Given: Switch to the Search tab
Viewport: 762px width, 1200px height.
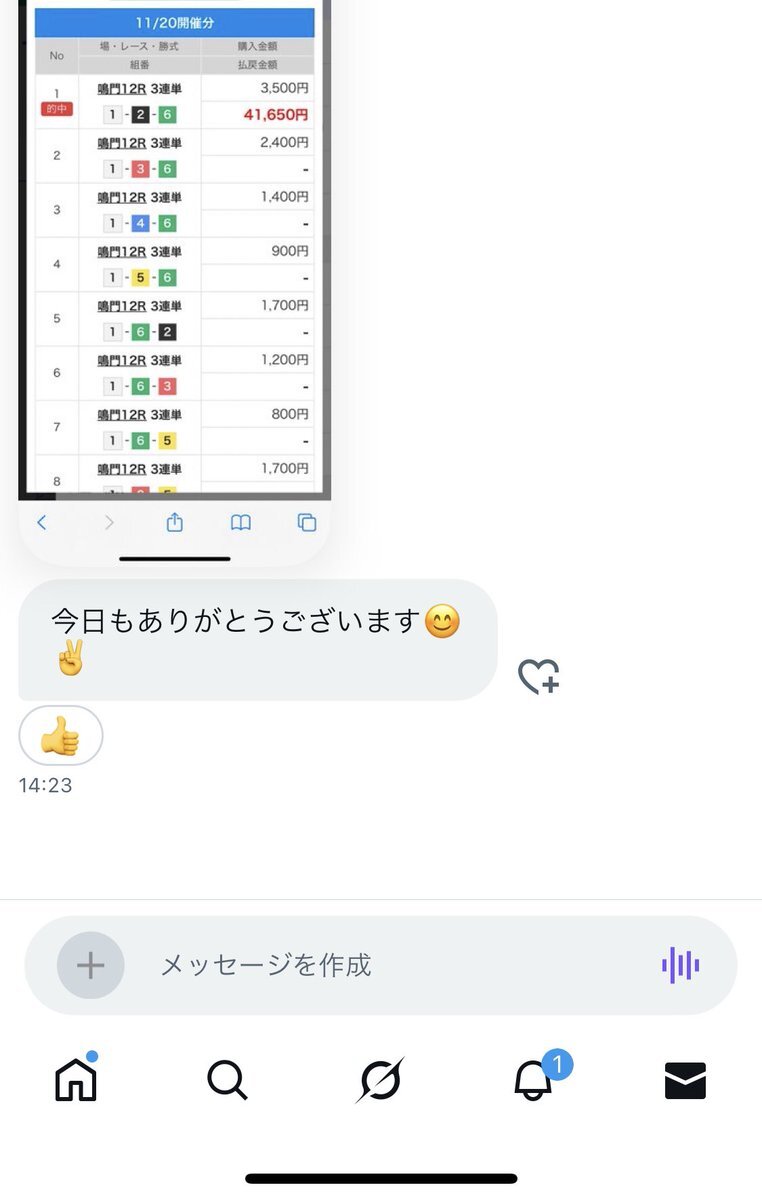Looking at the screenshot, I should [x=227, y=1080].
